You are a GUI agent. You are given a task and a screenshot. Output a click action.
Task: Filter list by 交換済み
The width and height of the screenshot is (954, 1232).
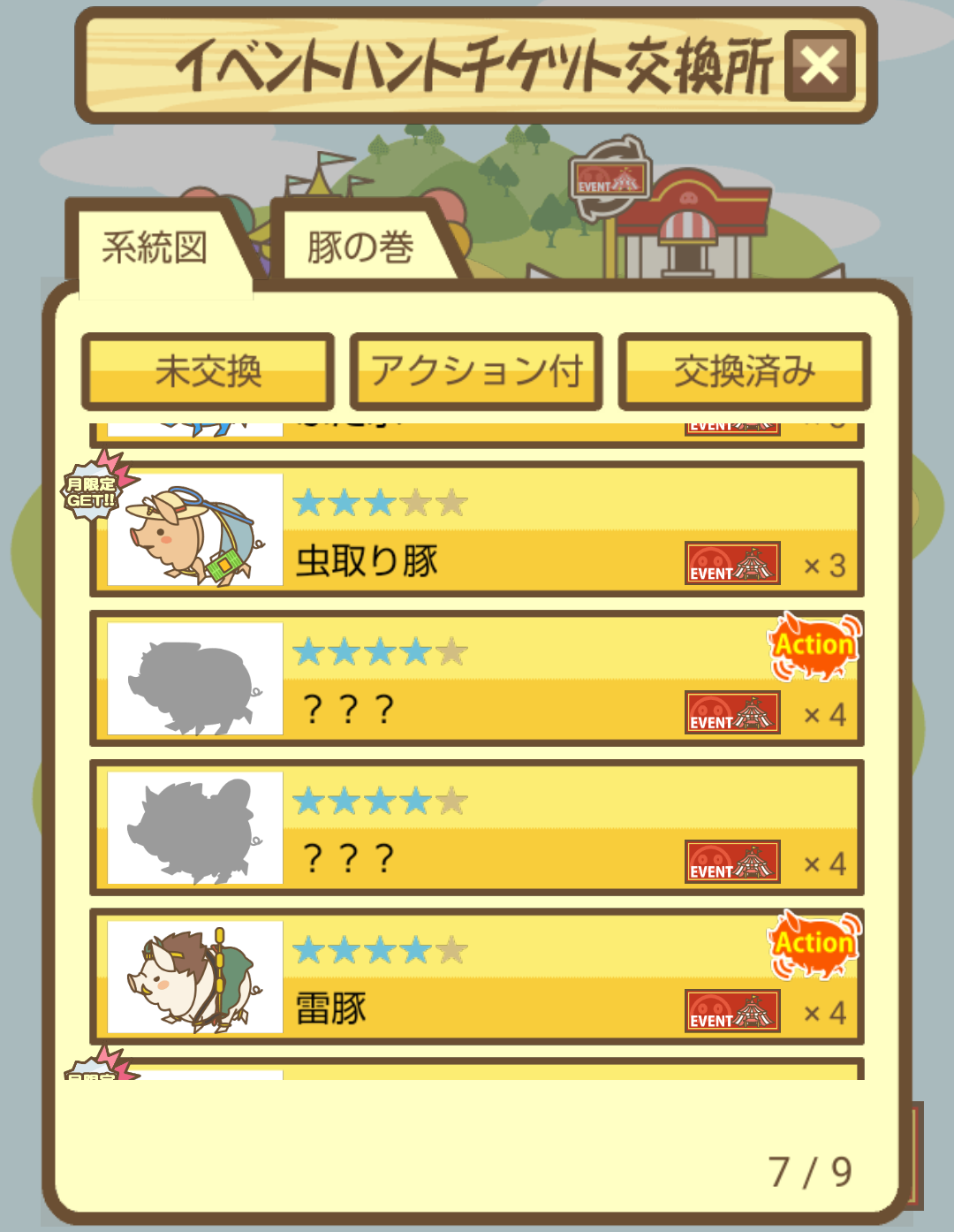[x=745, y=371]
